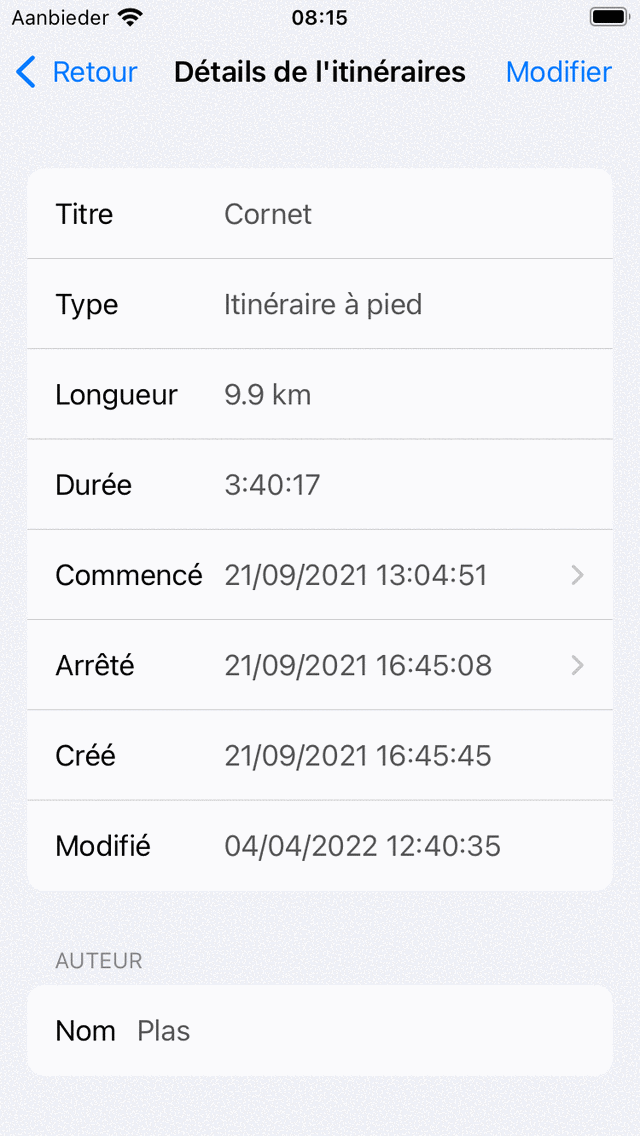Open the Commencé start time row
The image size is (640, 1136).
point(320,575)
